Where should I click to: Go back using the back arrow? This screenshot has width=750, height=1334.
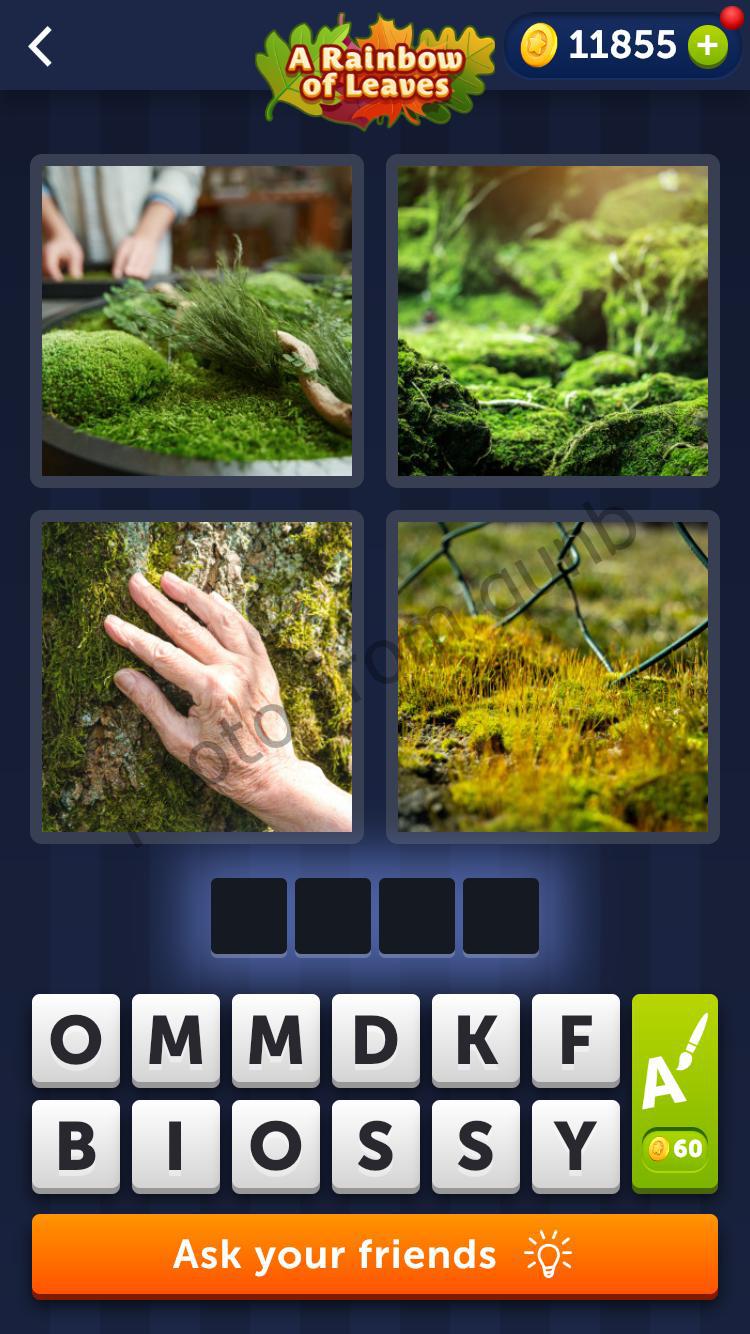[x=40, y=46]
